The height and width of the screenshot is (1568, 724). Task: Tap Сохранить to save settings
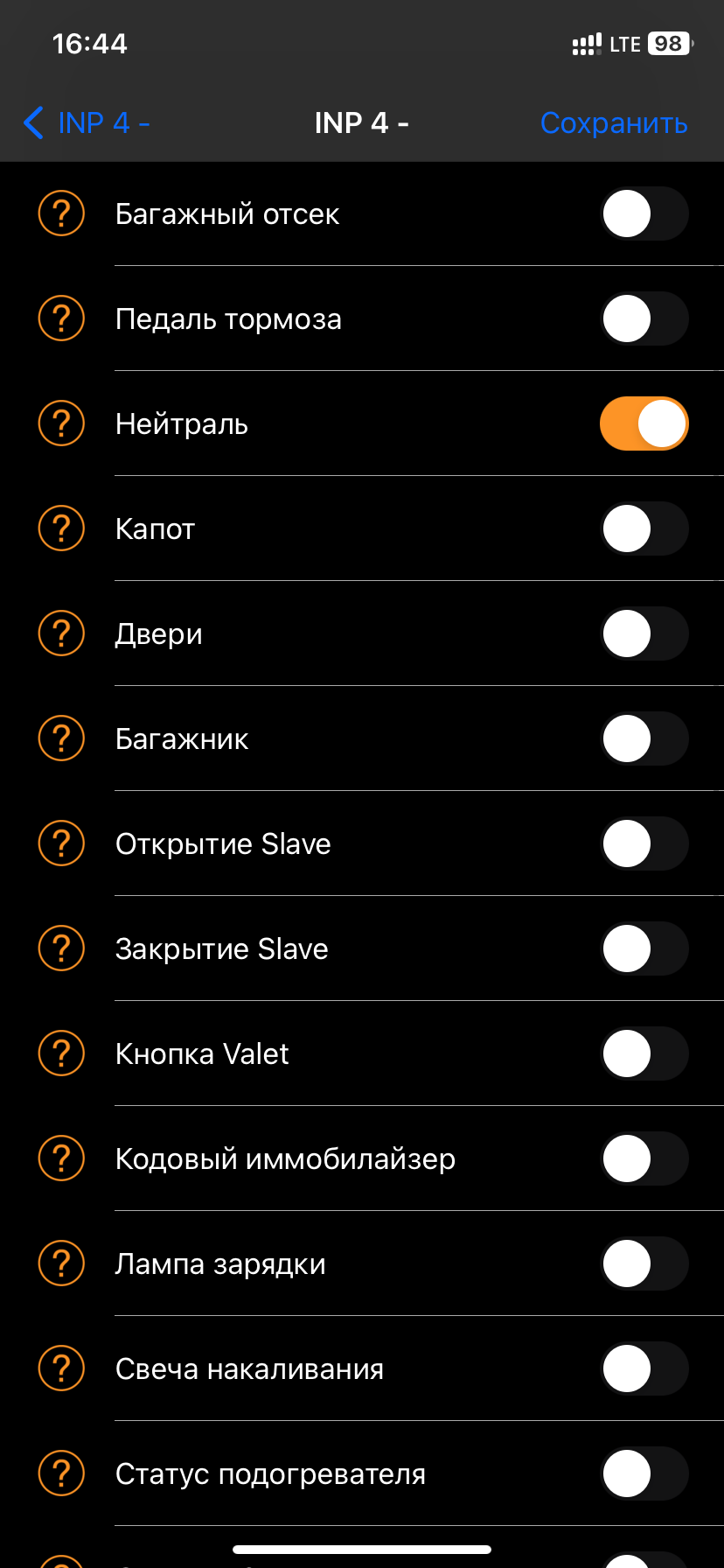pos(614,123)
